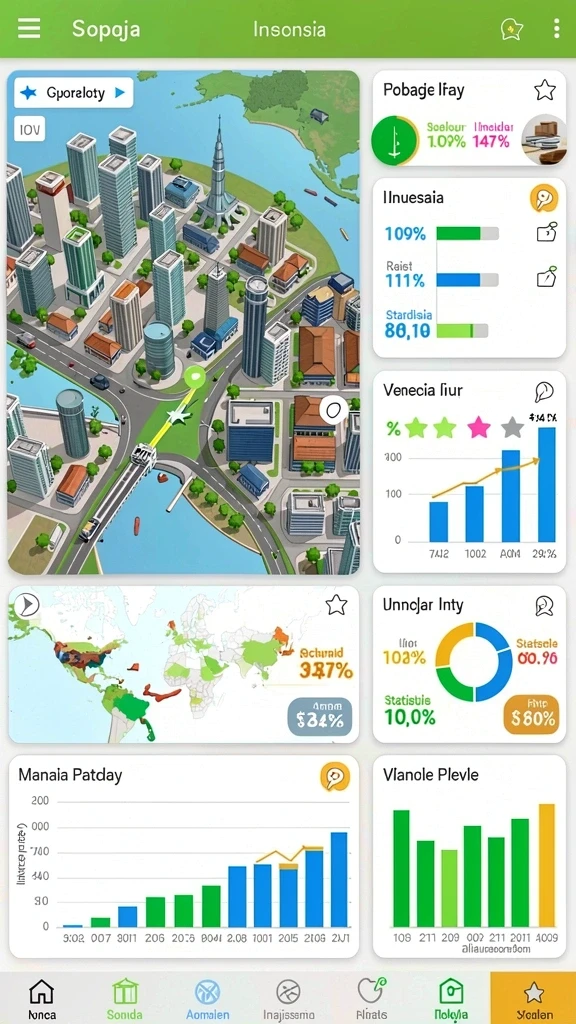
Task: Select the Gporeloty chip on the map
Action: click(x=73, y=93)
